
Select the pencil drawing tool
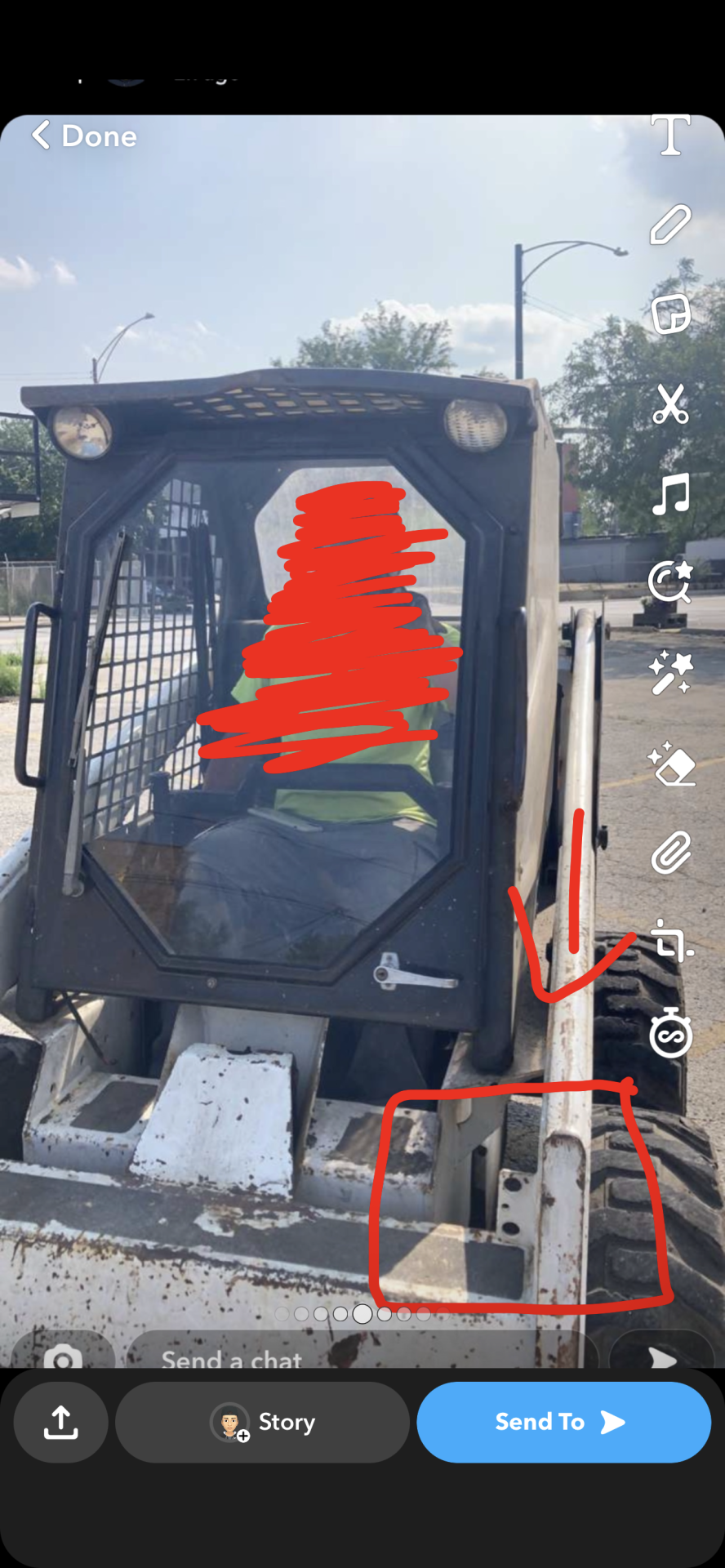(670, 225)
